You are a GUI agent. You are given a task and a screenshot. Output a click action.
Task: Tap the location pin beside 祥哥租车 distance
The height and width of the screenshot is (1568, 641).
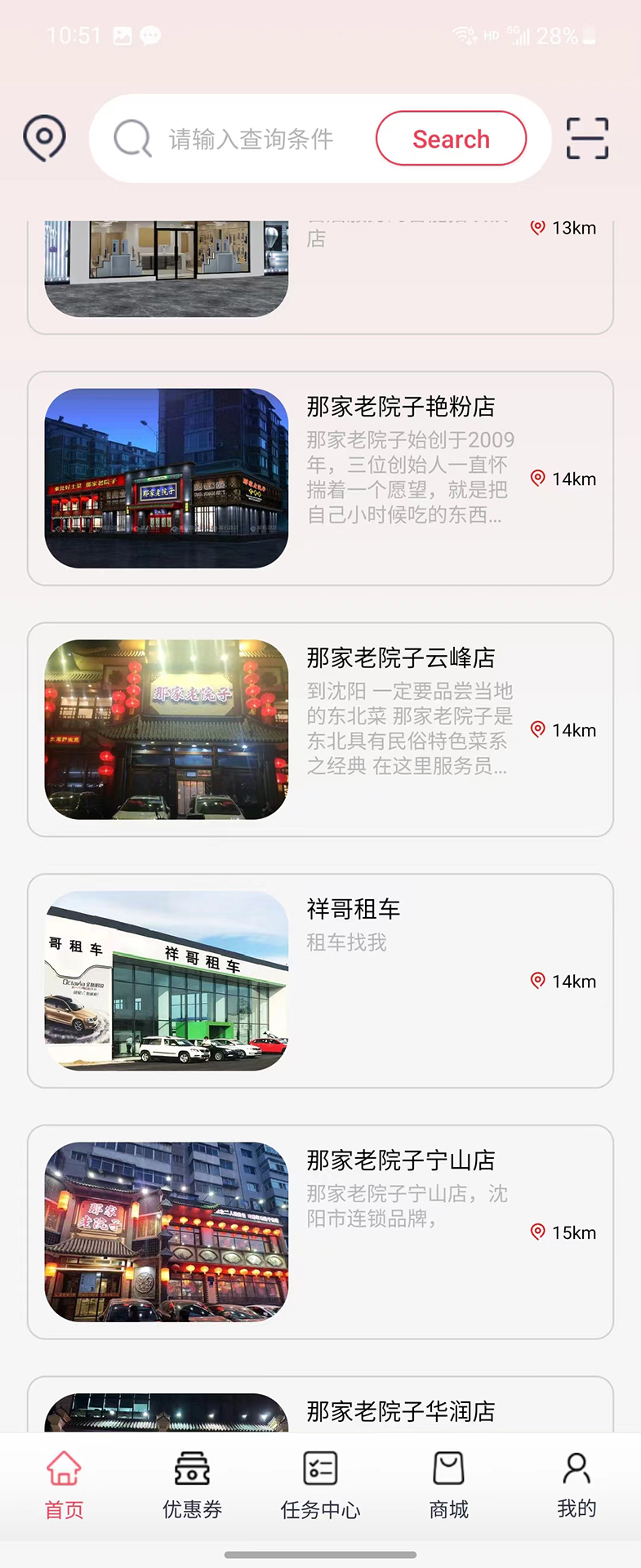(537, 981)
